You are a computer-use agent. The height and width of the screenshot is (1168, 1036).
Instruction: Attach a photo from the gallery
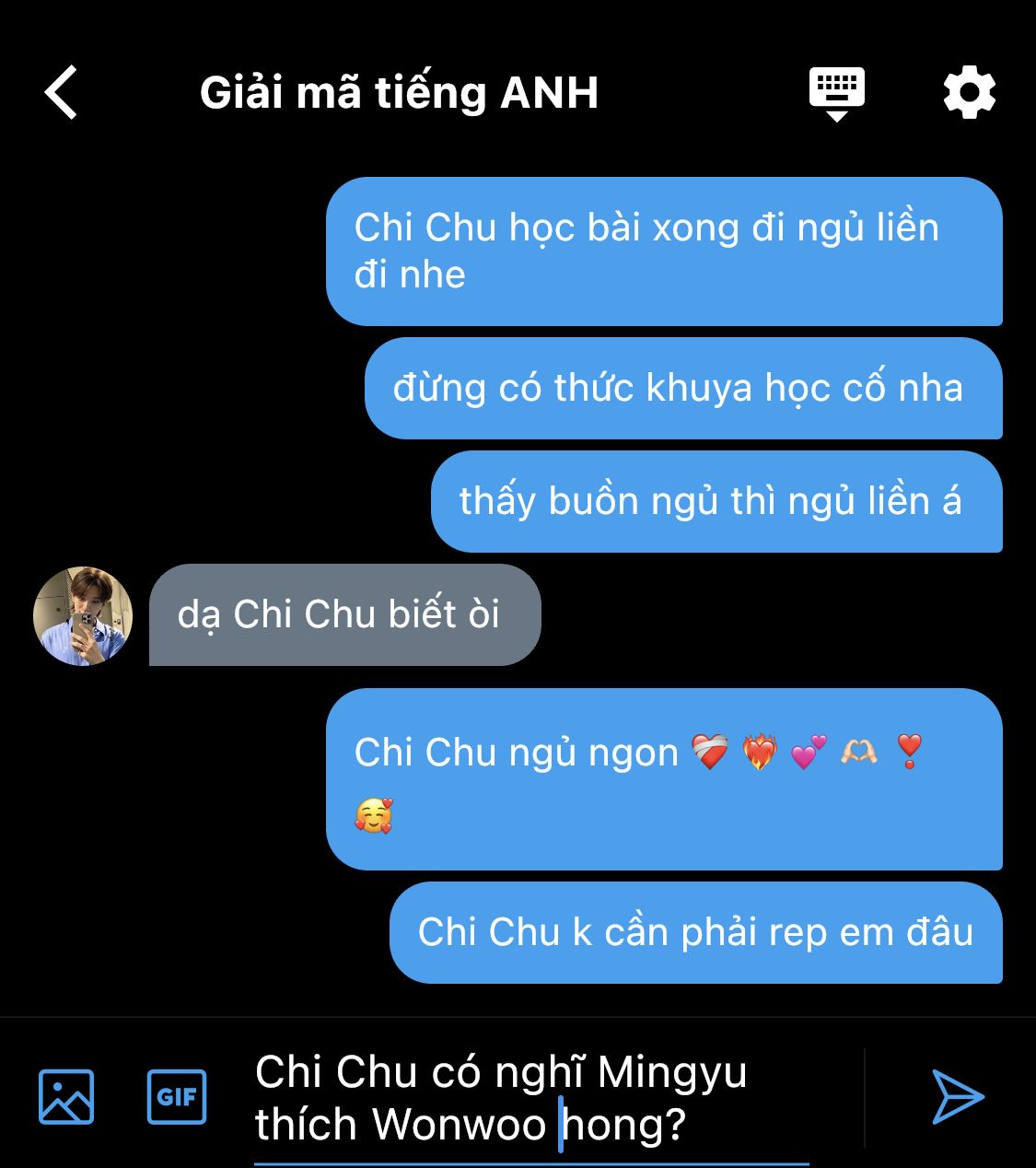(66, 1096)
